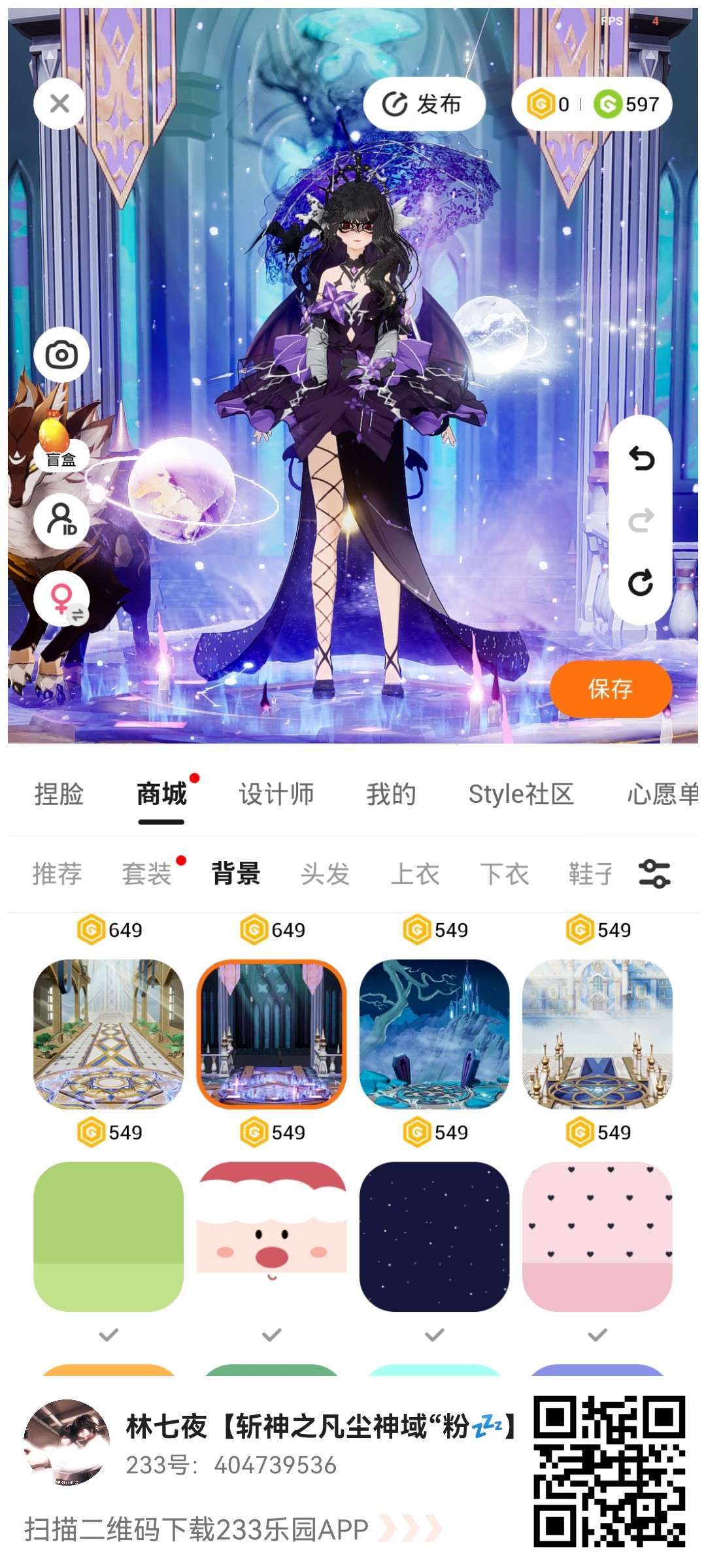Open the 我的 tab
This screenshot has height=1568, width=706.
(391, 794)
